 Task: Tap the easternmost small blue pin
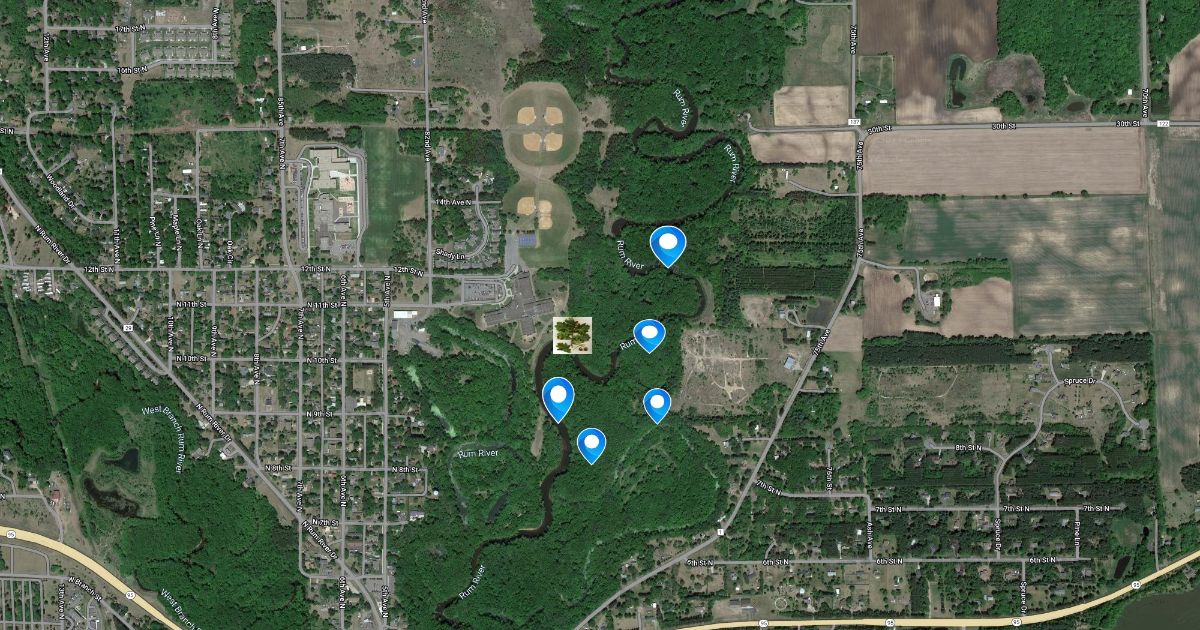[x=656, y=403]
